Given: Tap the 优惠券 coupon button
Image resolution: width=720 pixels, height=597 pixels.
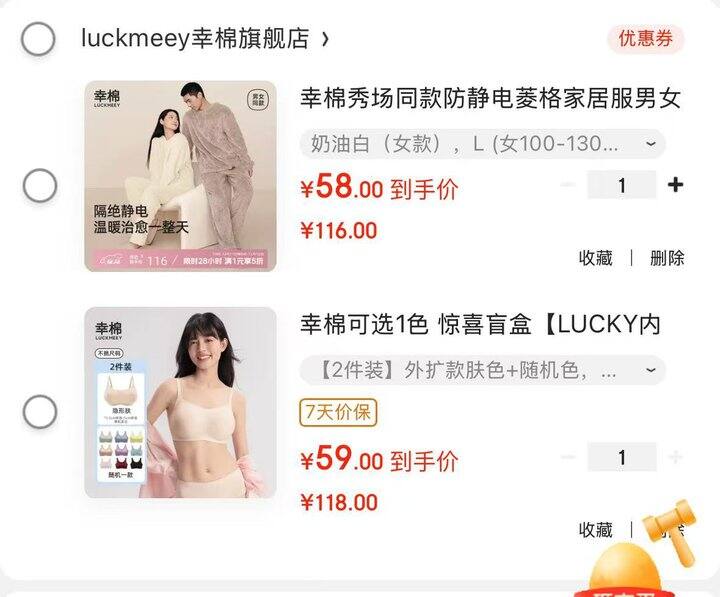Looking at the screenshot, I should click(x=644, y=39).
